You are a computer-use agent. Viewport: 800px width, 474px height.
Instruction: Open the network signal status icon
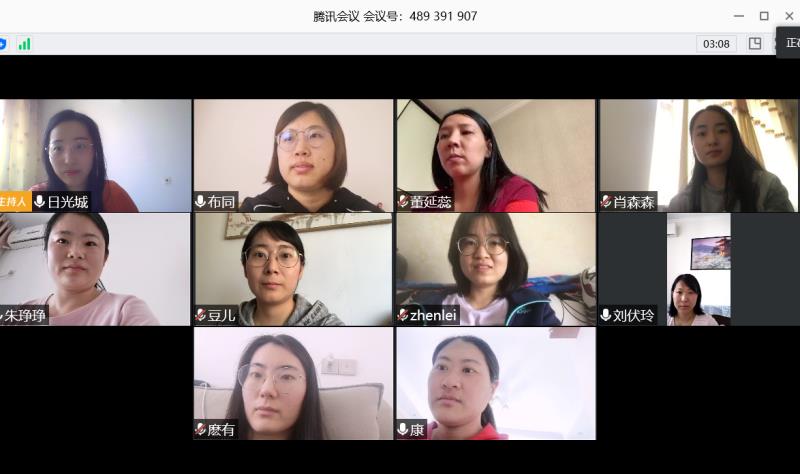(x=24, y=44)
